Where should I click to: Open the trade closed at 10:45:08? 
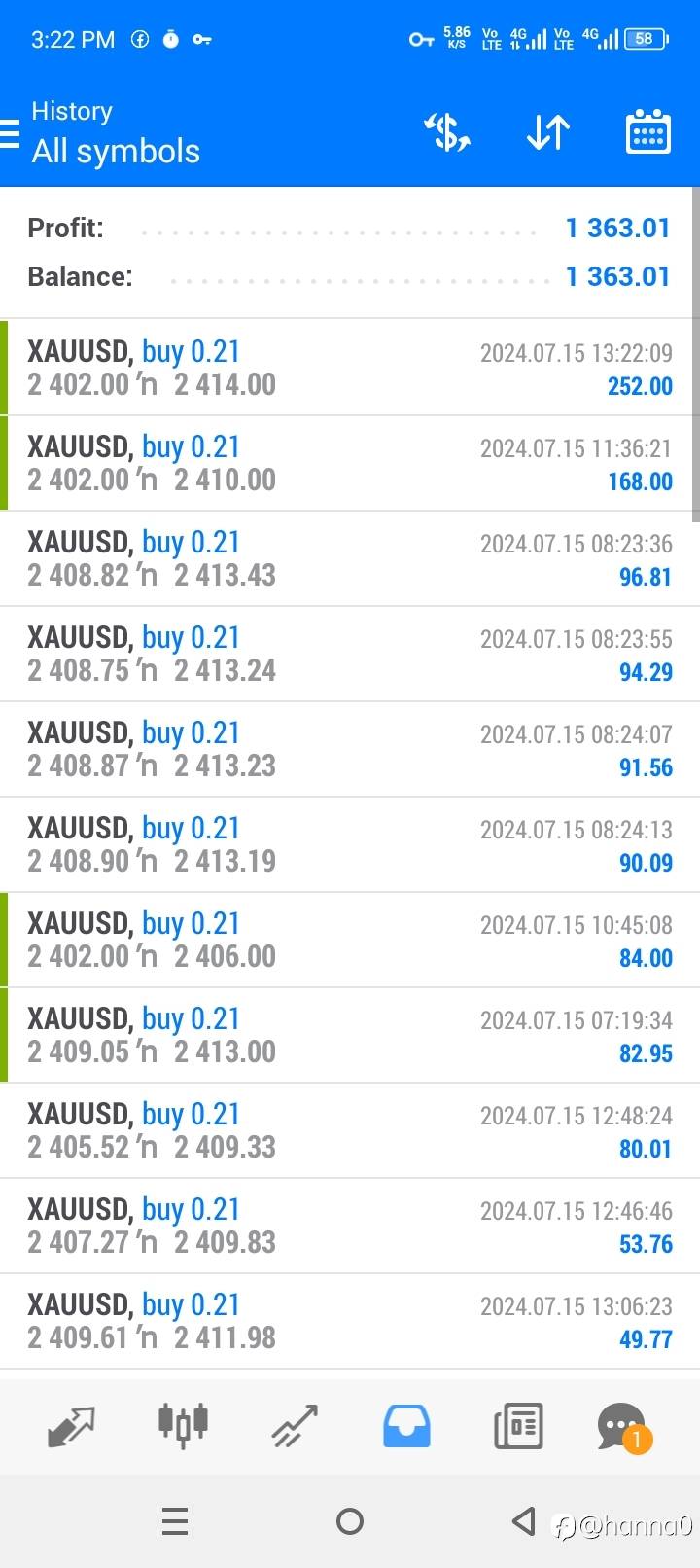point(350,940)
